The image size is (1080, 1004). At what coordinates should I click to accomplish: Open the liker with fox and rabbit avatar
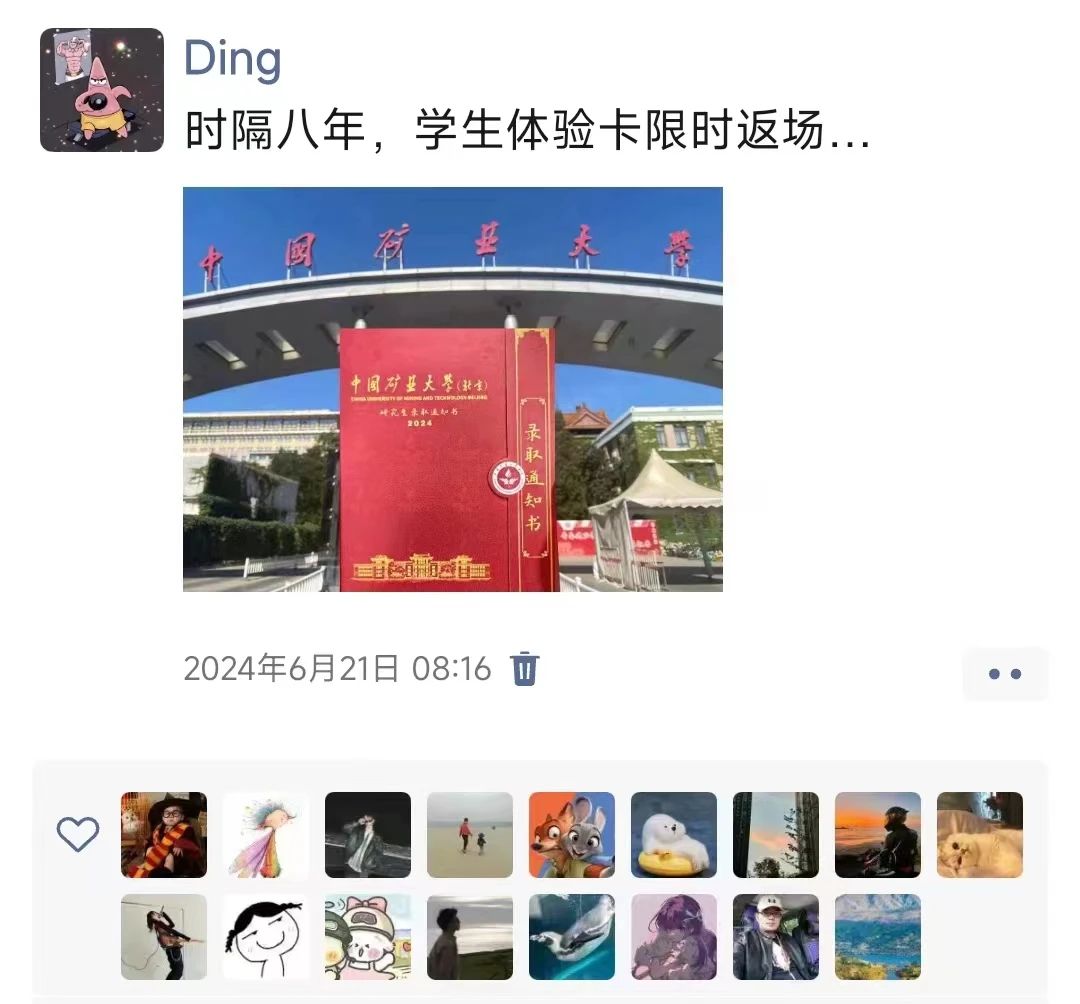[572, 835]
